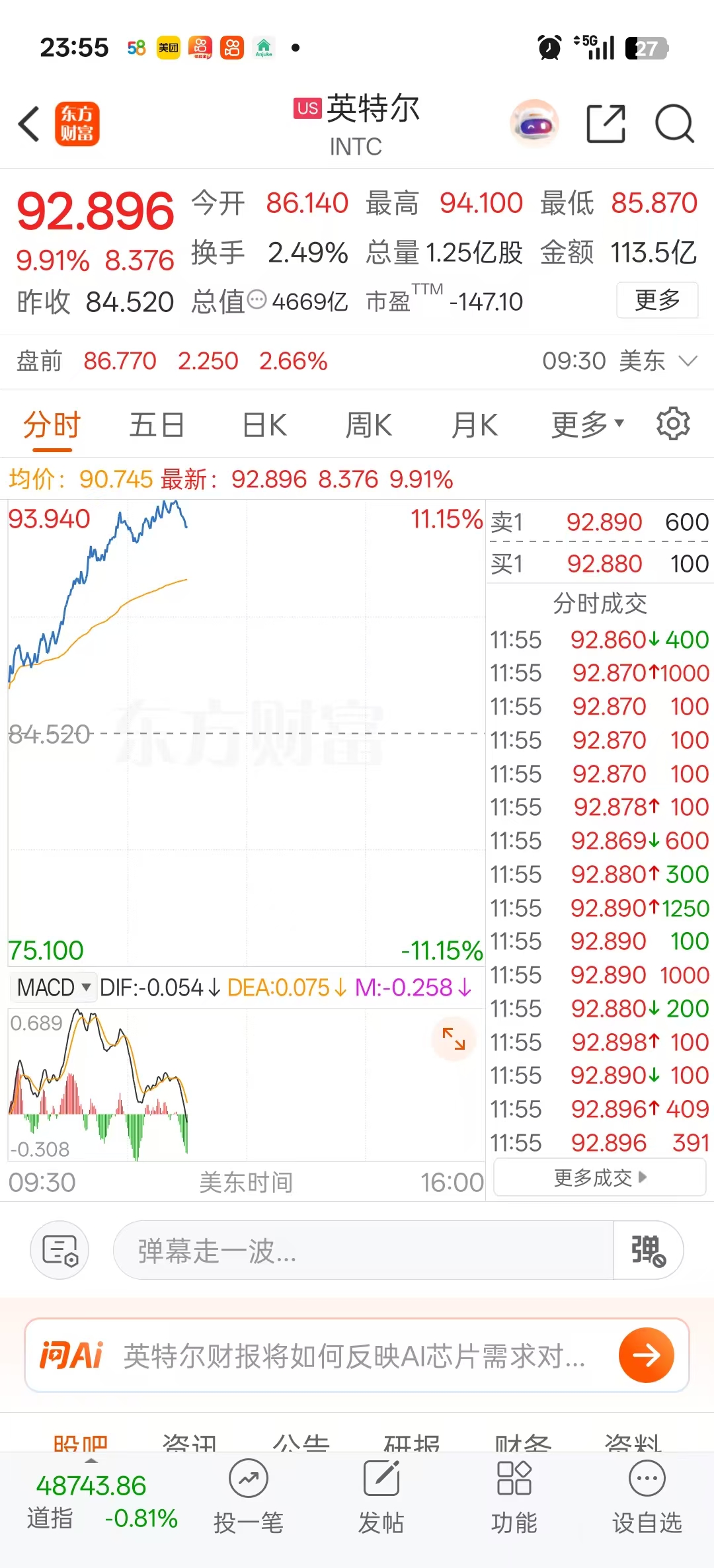Share this stock page
This screenshot has width=714, height=1568.
(606, 124)
